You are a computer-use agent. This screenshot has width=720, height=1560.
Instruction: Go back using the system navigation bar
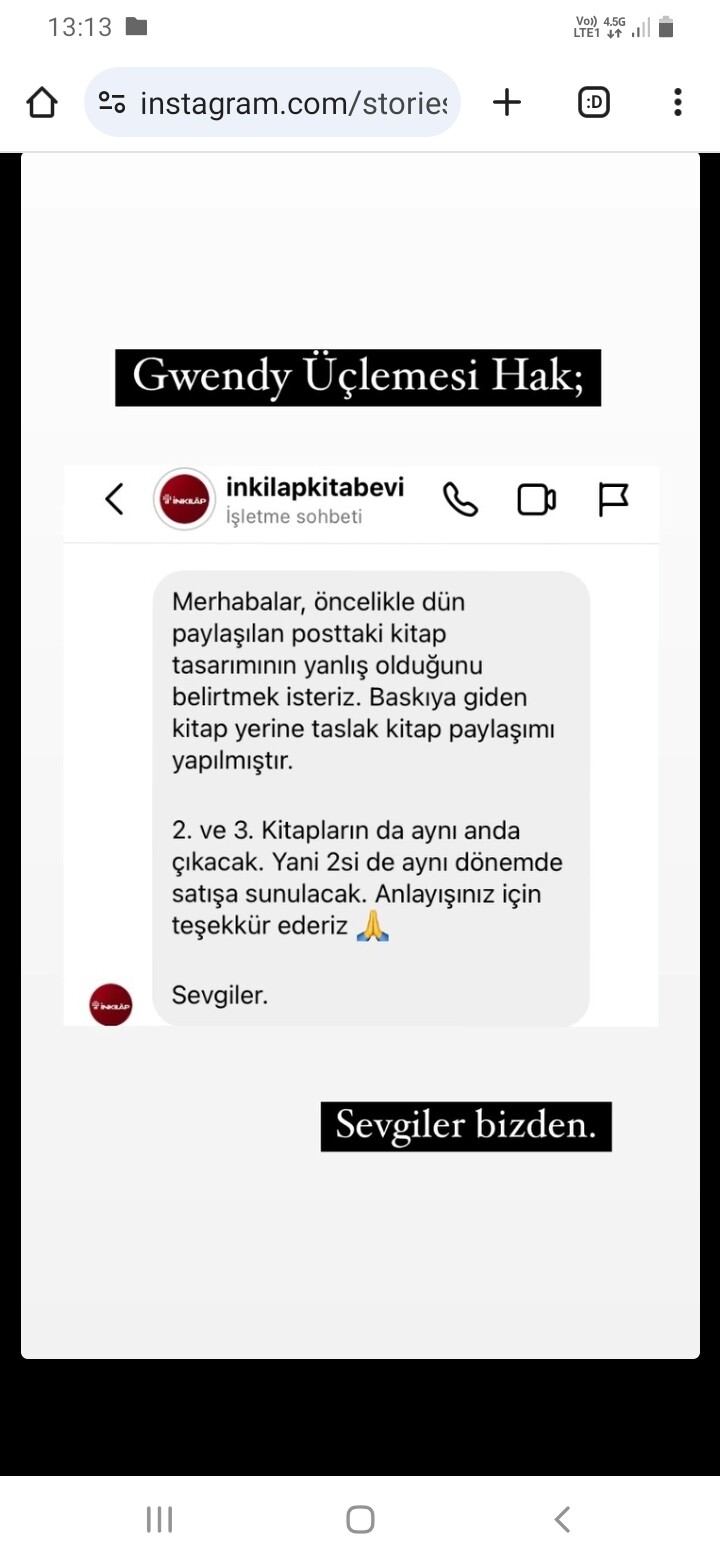562,1520
